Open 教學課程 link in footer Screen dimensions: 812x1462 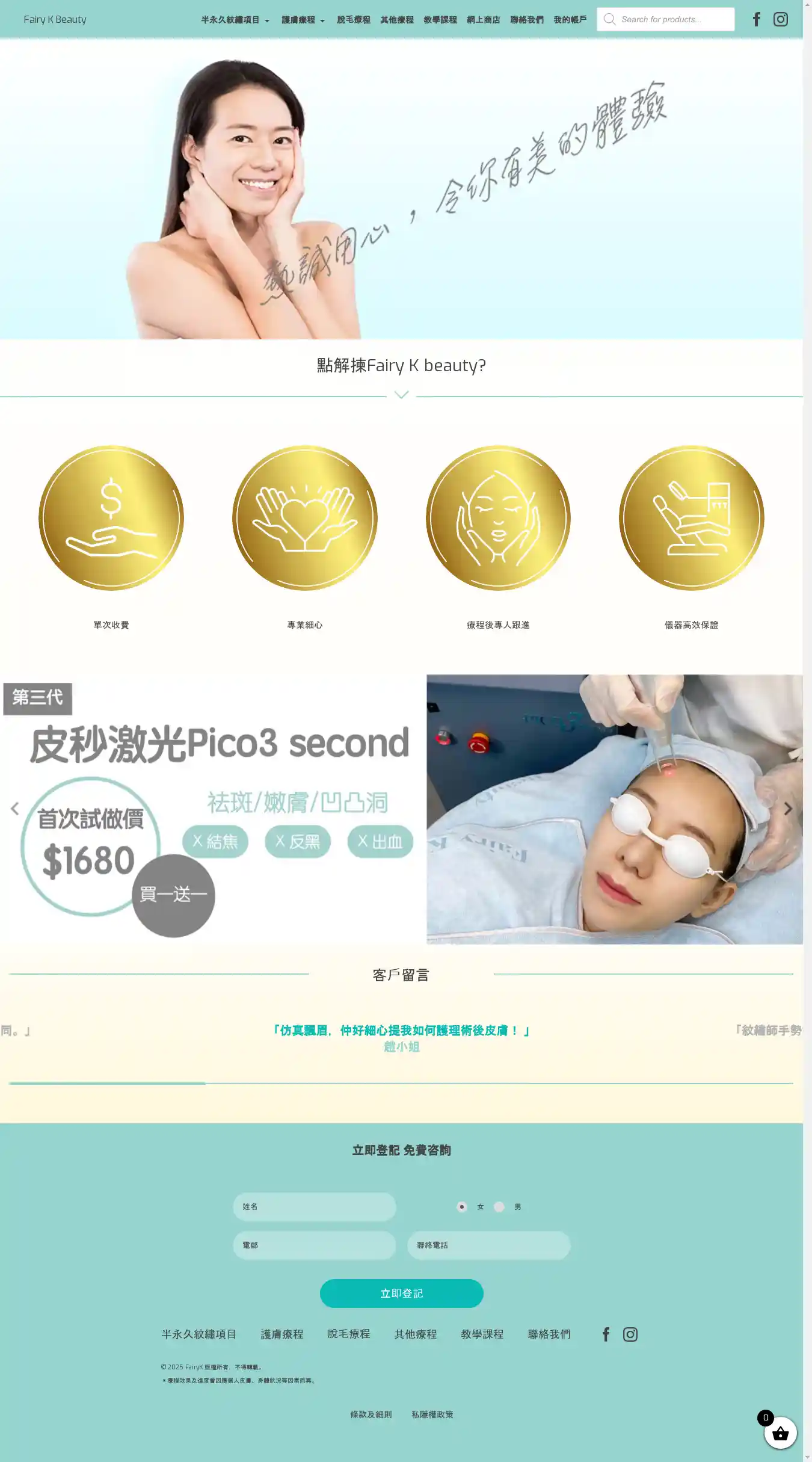482,1334
